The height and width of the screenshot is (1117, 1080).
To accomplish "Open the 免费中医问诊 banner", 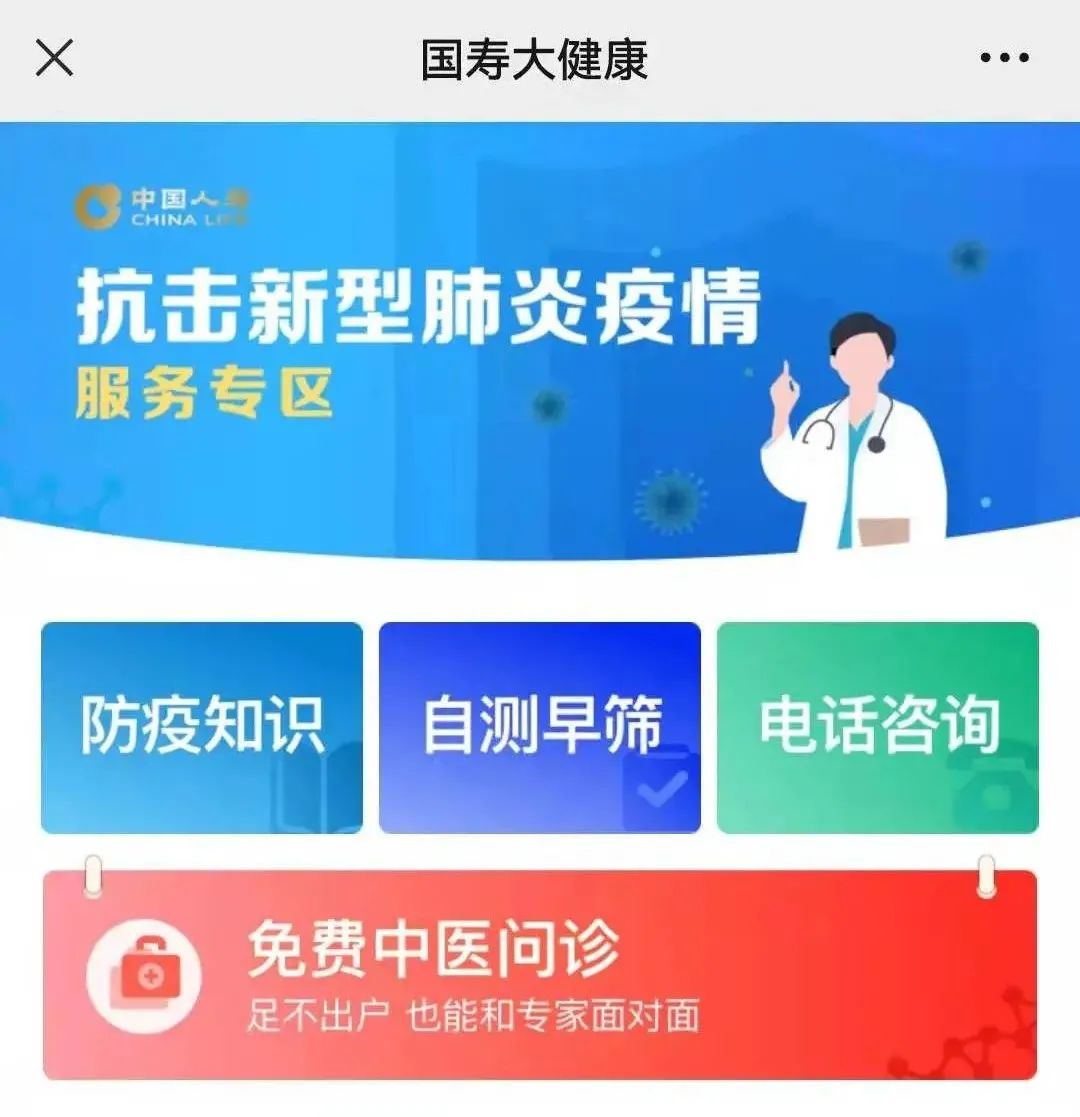I will point(540,974).
